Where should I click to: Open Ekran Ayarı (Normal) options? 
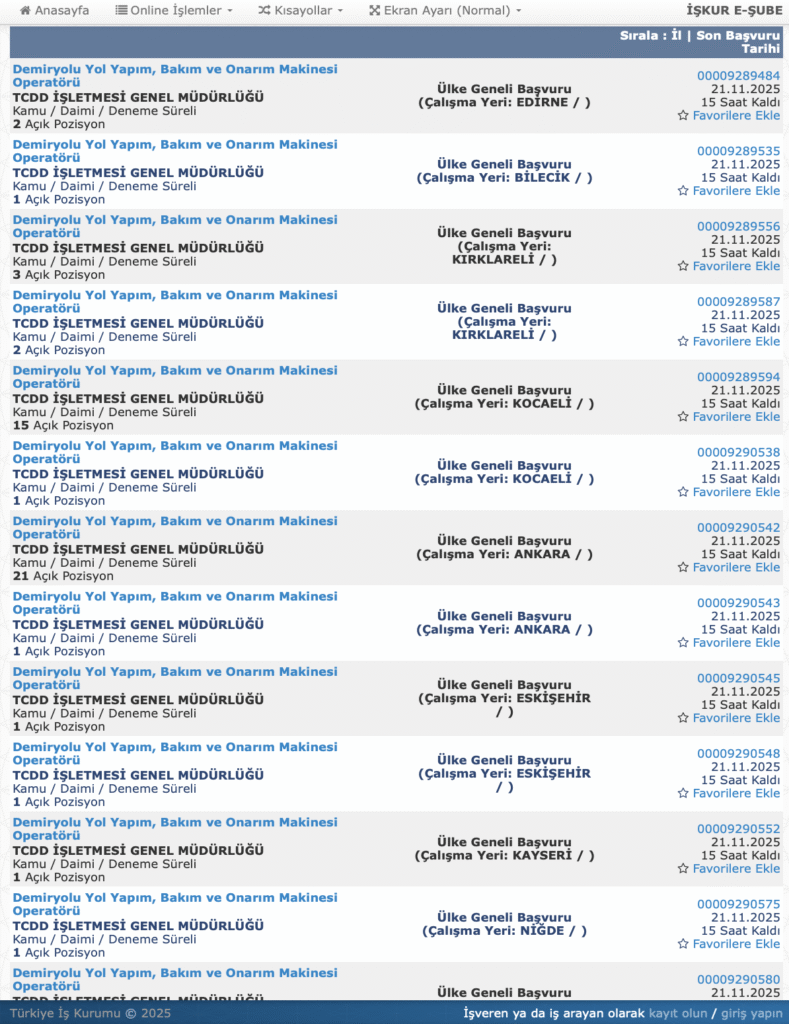point(445,10)
